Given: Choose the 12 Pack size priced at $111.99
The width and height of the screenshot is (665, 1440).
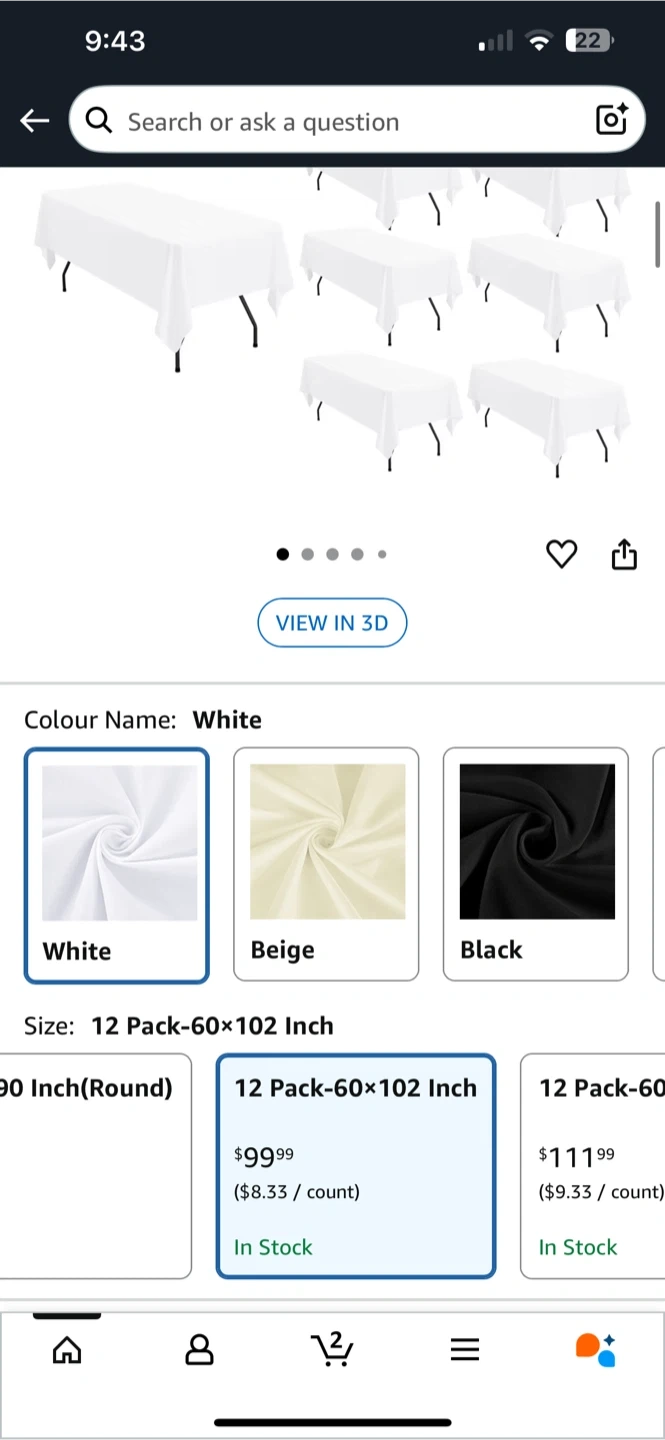Looking at the screenshot, I should click(593, 1166).
